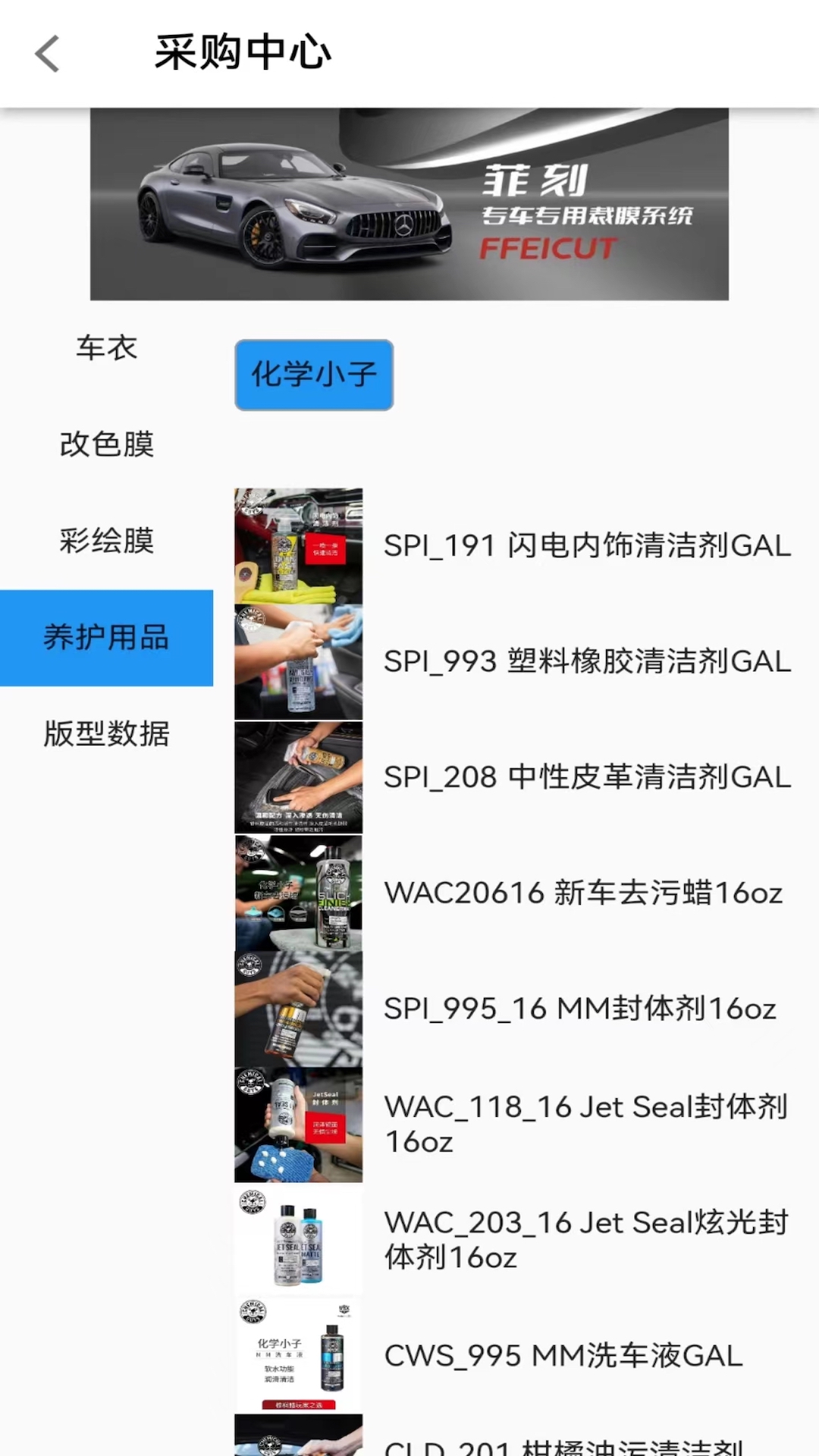Open SPI_191 闪电内饰清洁剂GAL
819x1456 pixels.
[586, 546]
